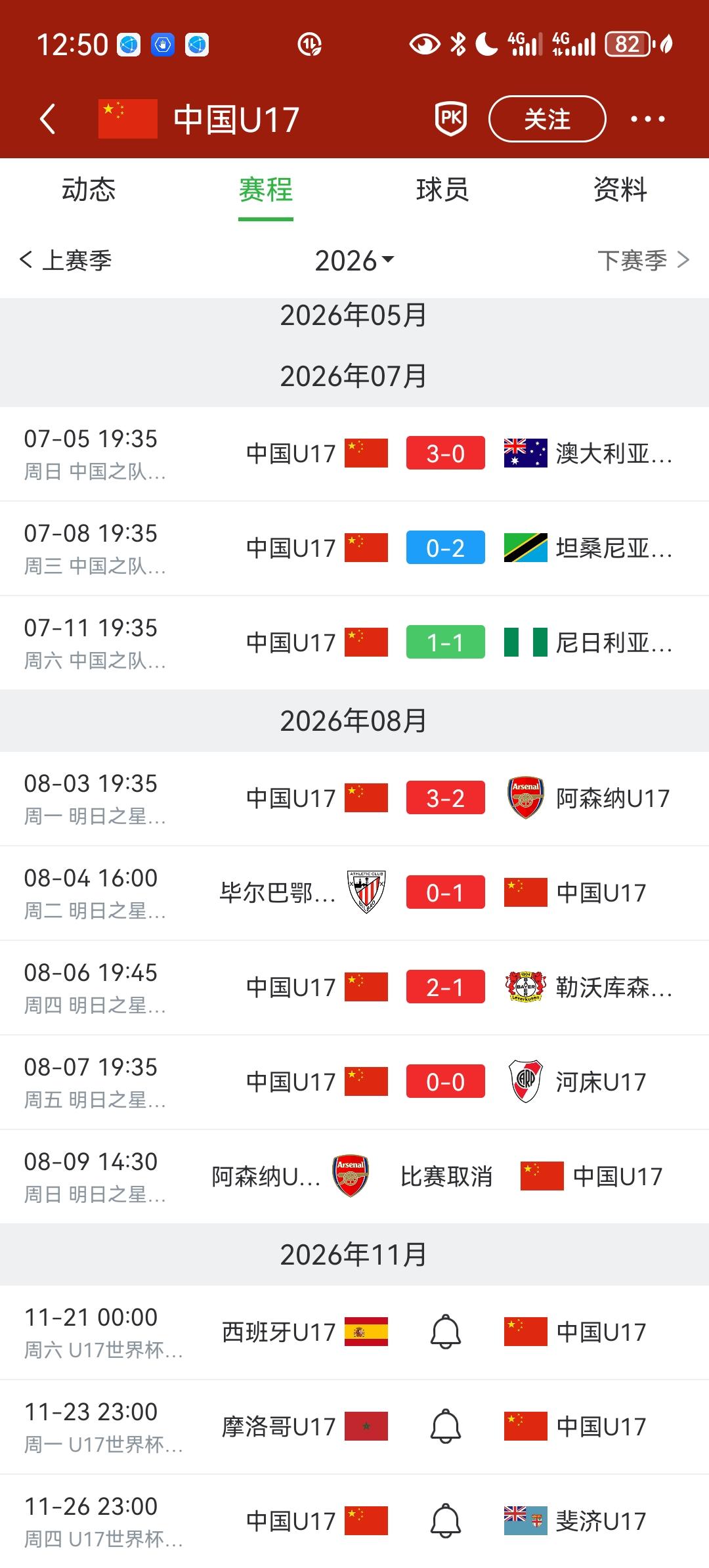
Task: Go back using the top-left arrow
Action: coord(47,119)
